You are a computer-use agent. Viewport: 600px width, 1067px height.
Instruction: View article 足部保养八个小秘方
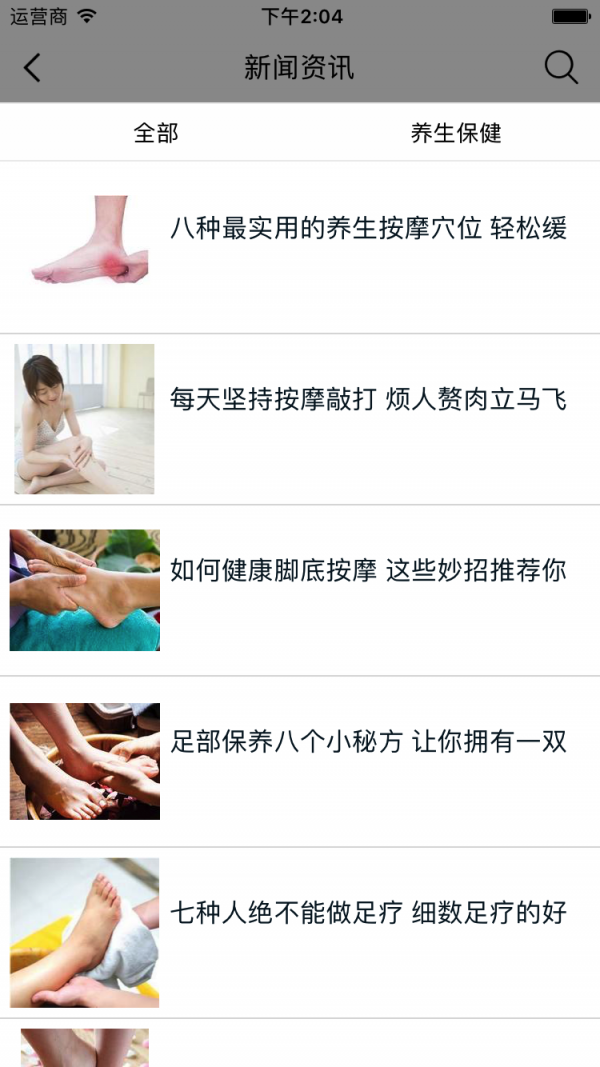[300, 762]
